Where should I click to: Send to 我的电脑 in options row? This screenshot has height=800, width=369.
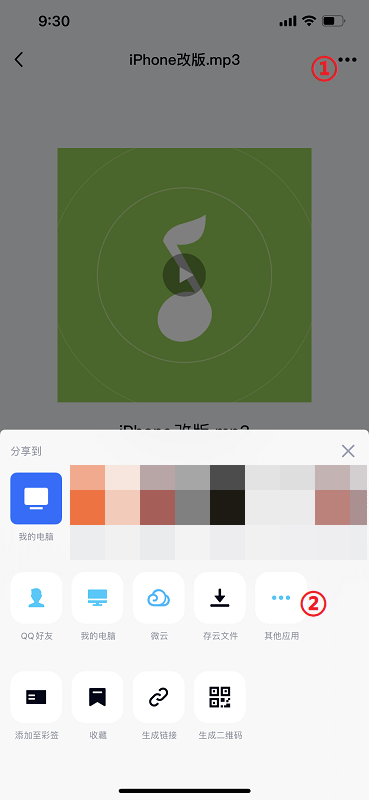point(97,598)
